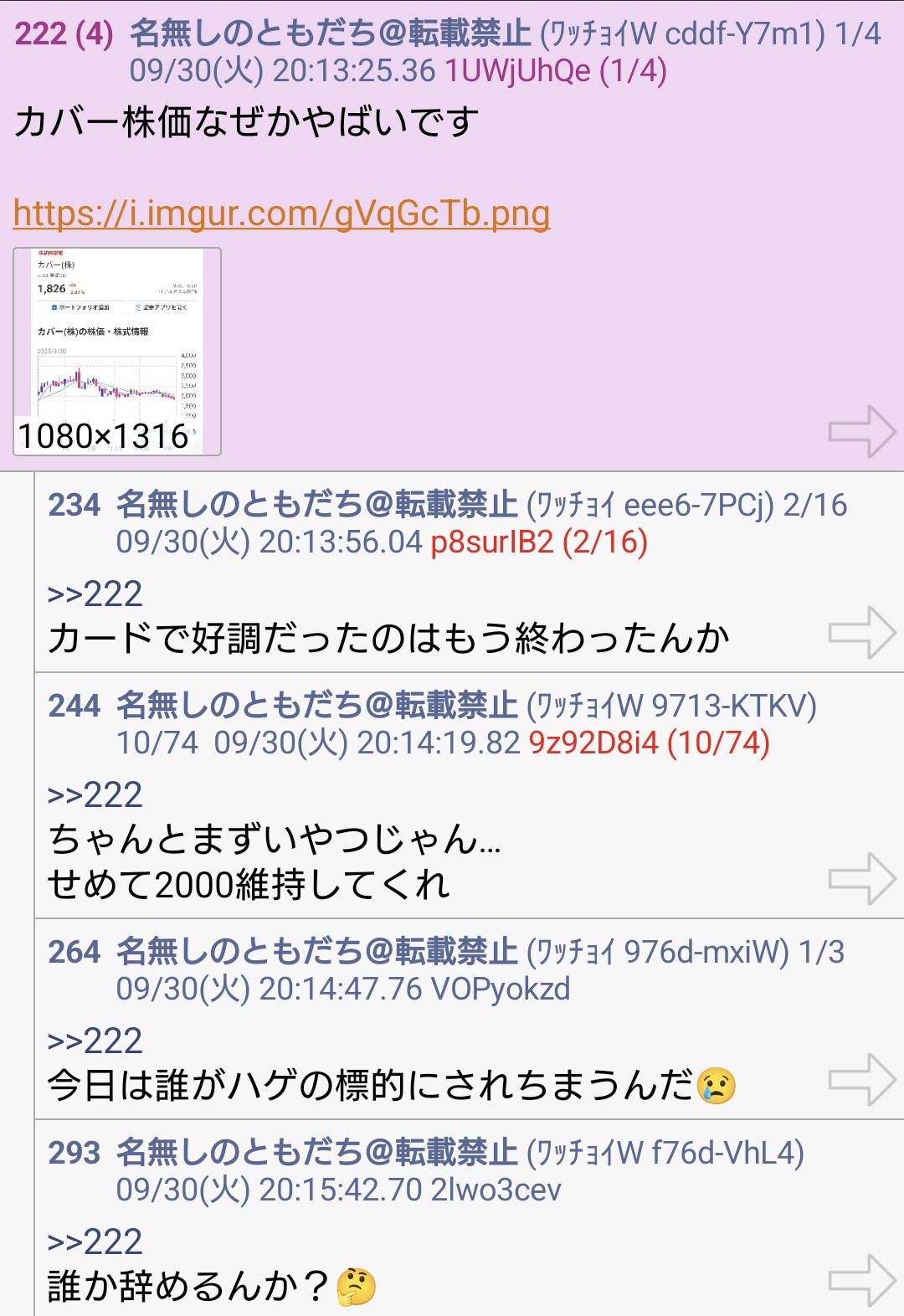Screen dimensions: 904x1316
Task: Show posts by ID 1UWjUhQe (1/4)
Action: pyautogui.click(x=555, y=71)
